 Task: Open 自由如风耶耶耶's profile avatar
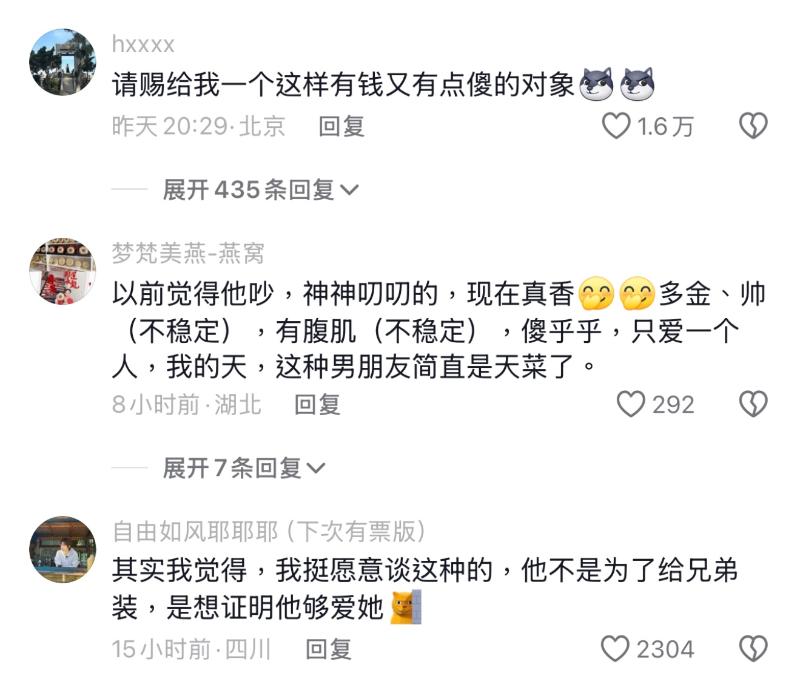point(63,549)
